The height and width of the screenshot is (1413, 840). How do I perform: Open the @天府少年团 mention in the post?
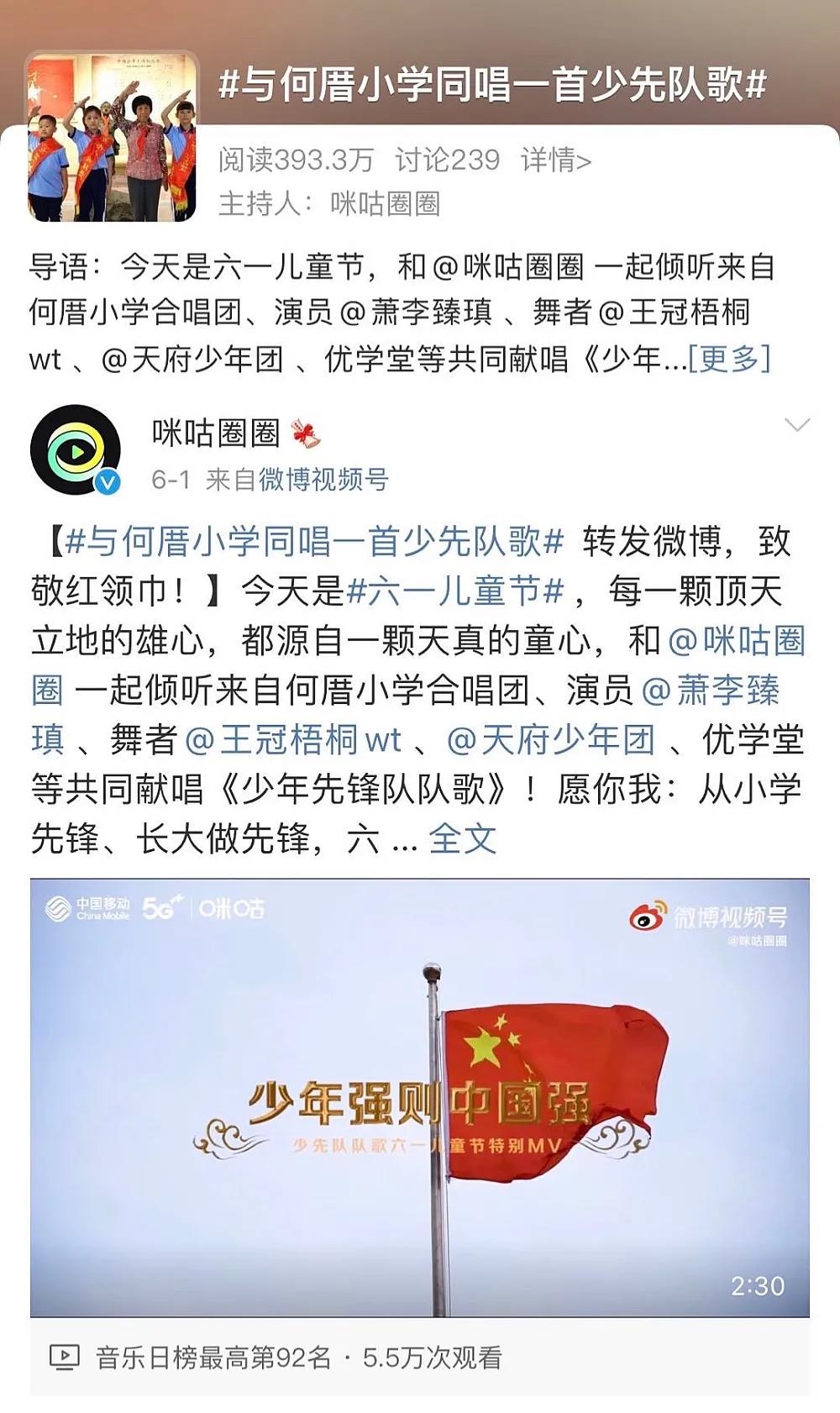(550, 740)
